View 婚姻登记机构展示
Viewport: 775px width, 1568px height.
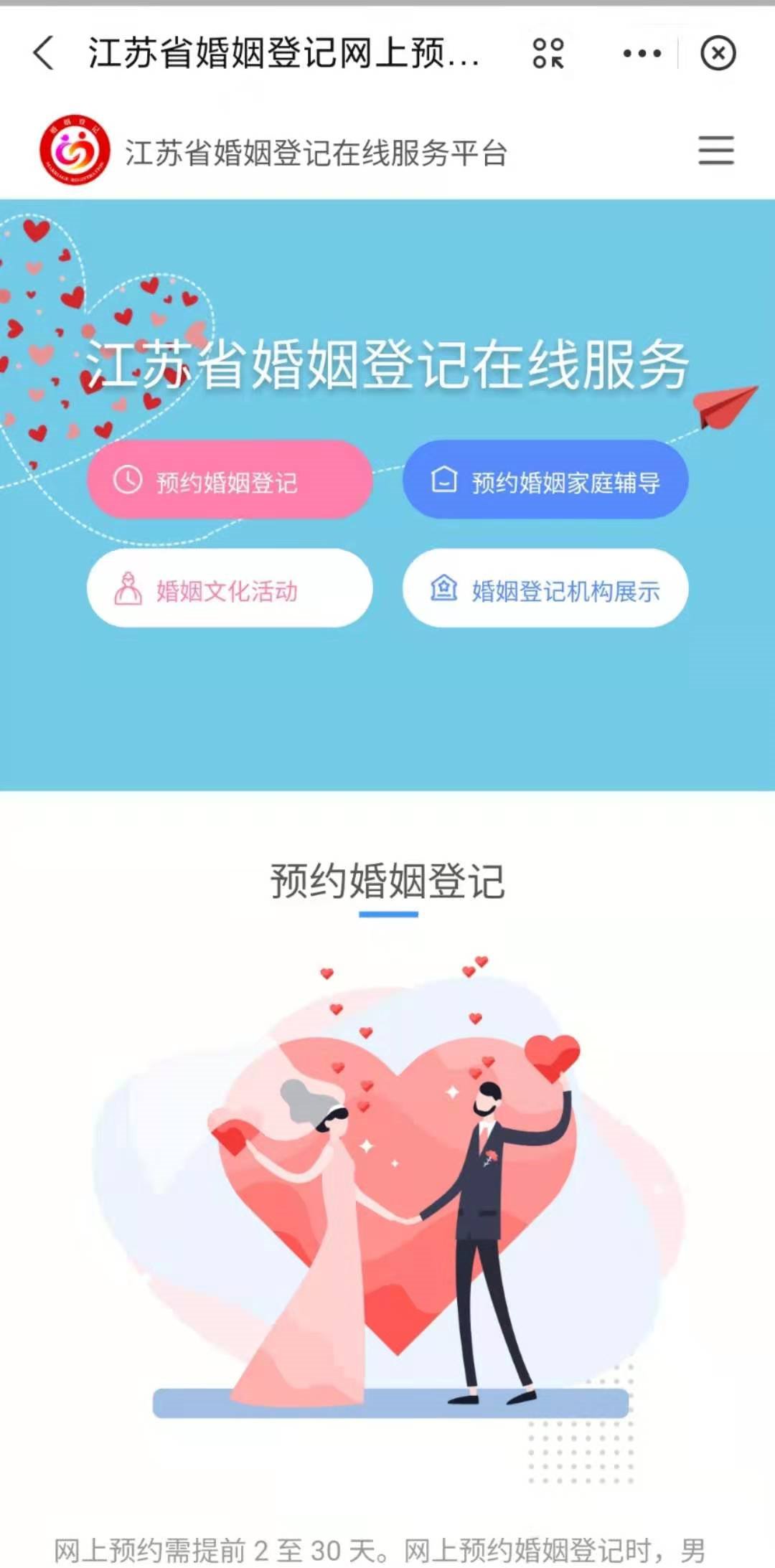coord(545,590)
